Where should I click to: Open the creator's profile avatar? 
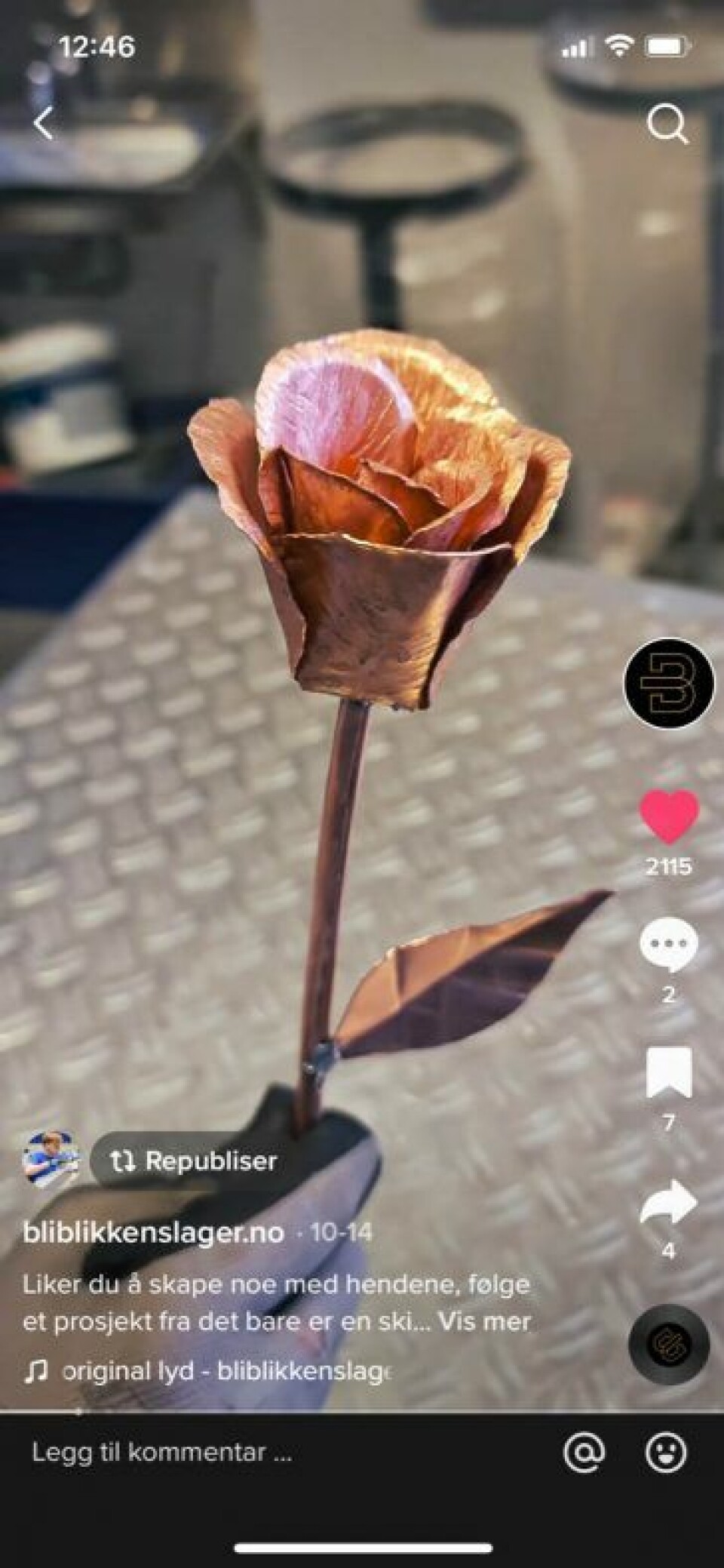point(668,684)
